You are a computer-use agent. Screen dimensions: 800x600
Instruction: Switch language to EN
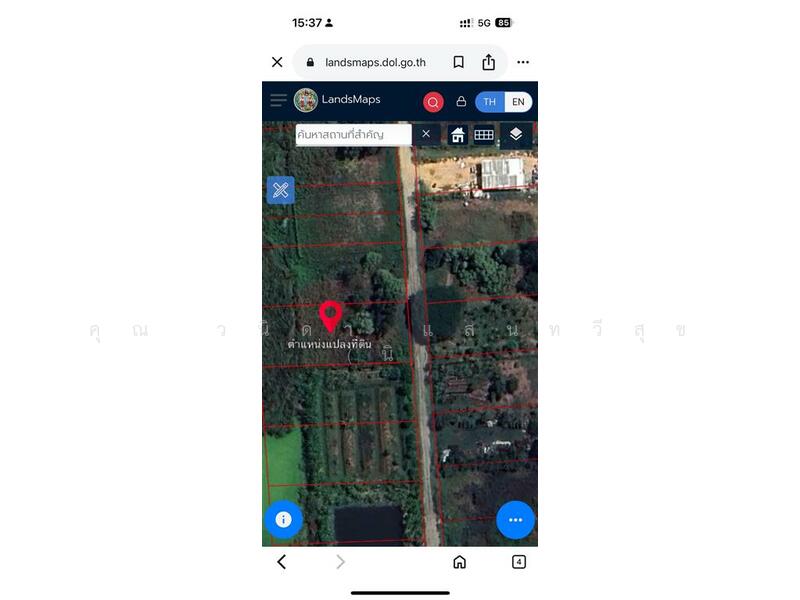coord(518,102)
